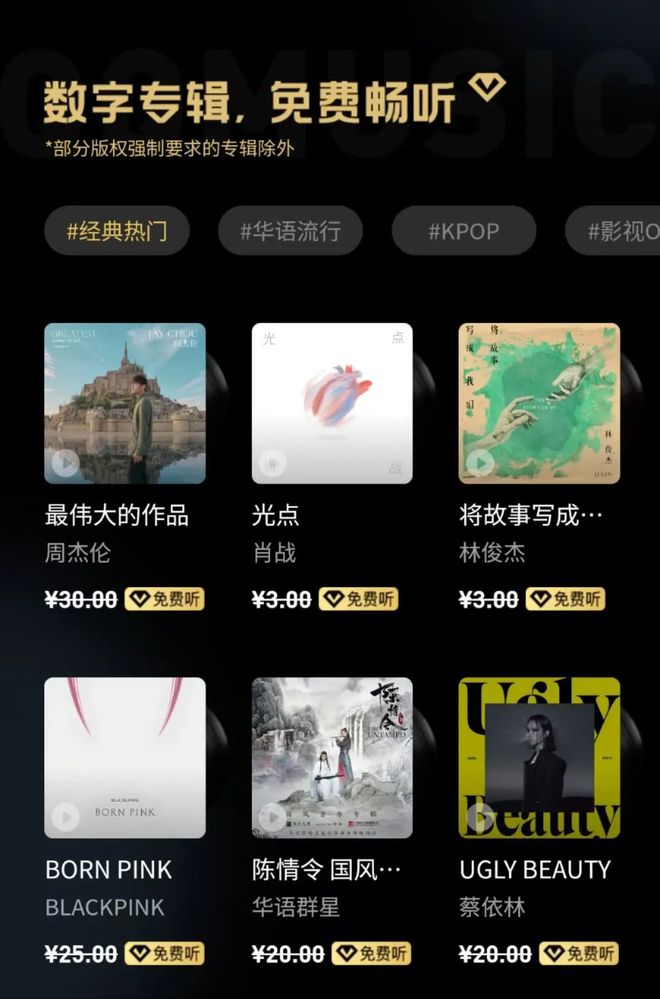Viewport: 660px width, 999px height.
Task: Play the 最伟大的作品 album from its cover
Action: 66,463
